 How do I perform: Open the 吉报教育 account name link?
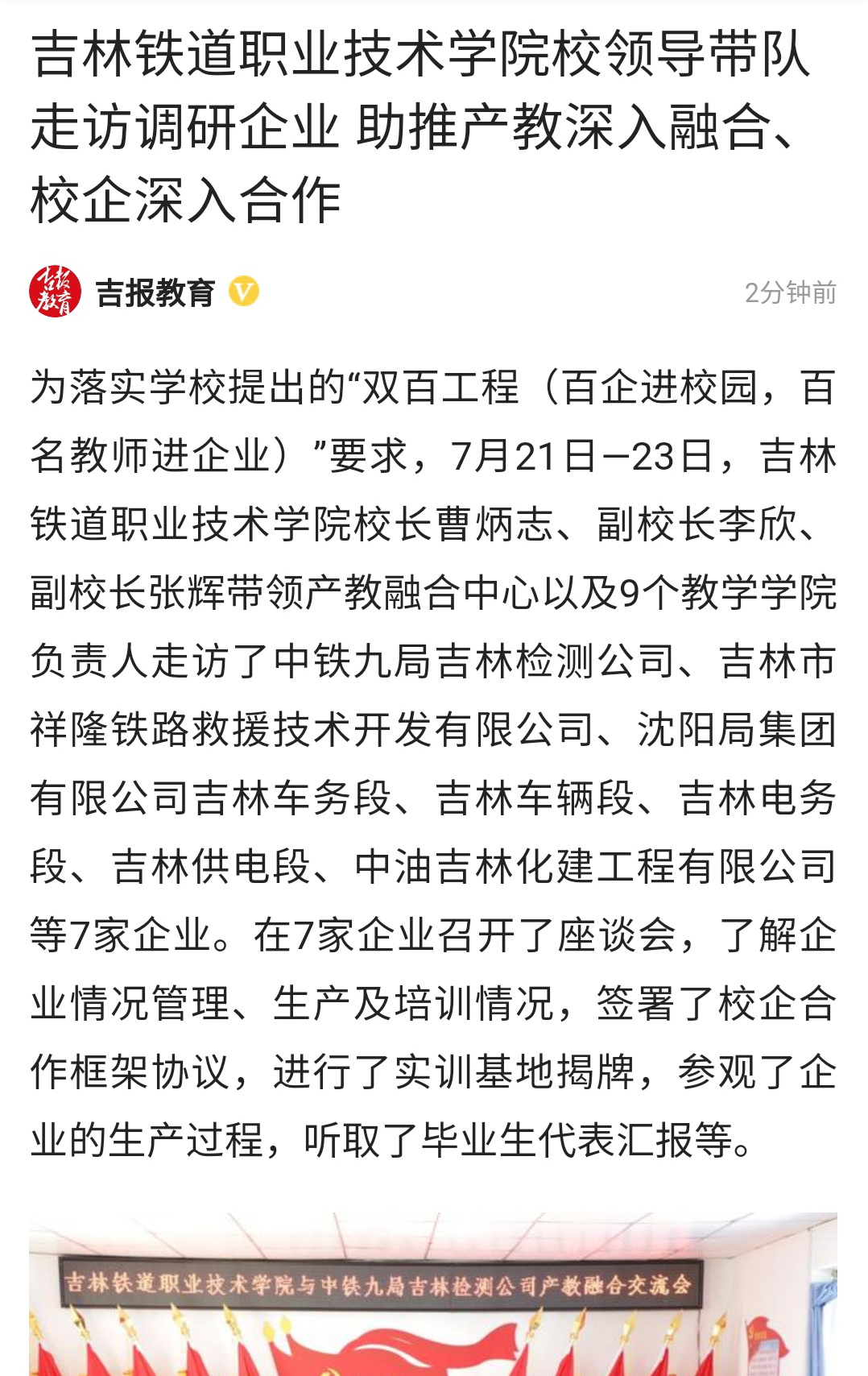click(x=155, y=292)
